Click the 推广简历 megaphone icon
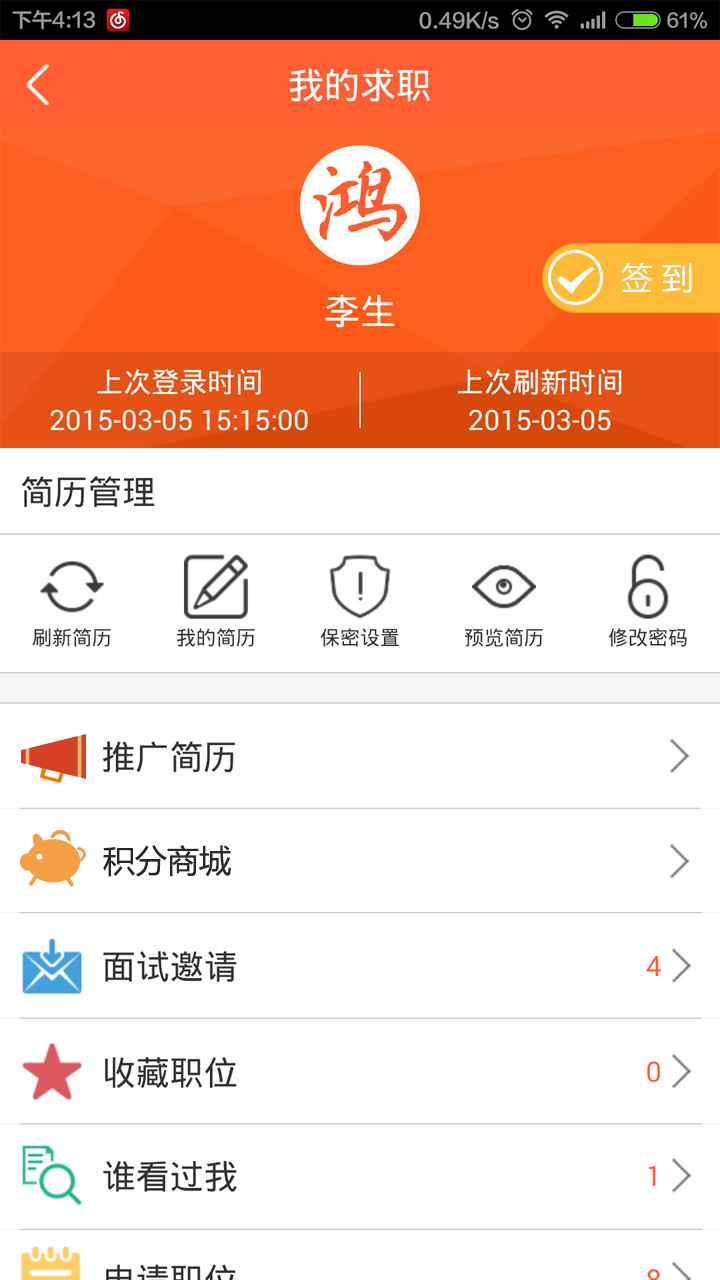Viewport: 720px width, 1280px height. [x=52, y=755]
